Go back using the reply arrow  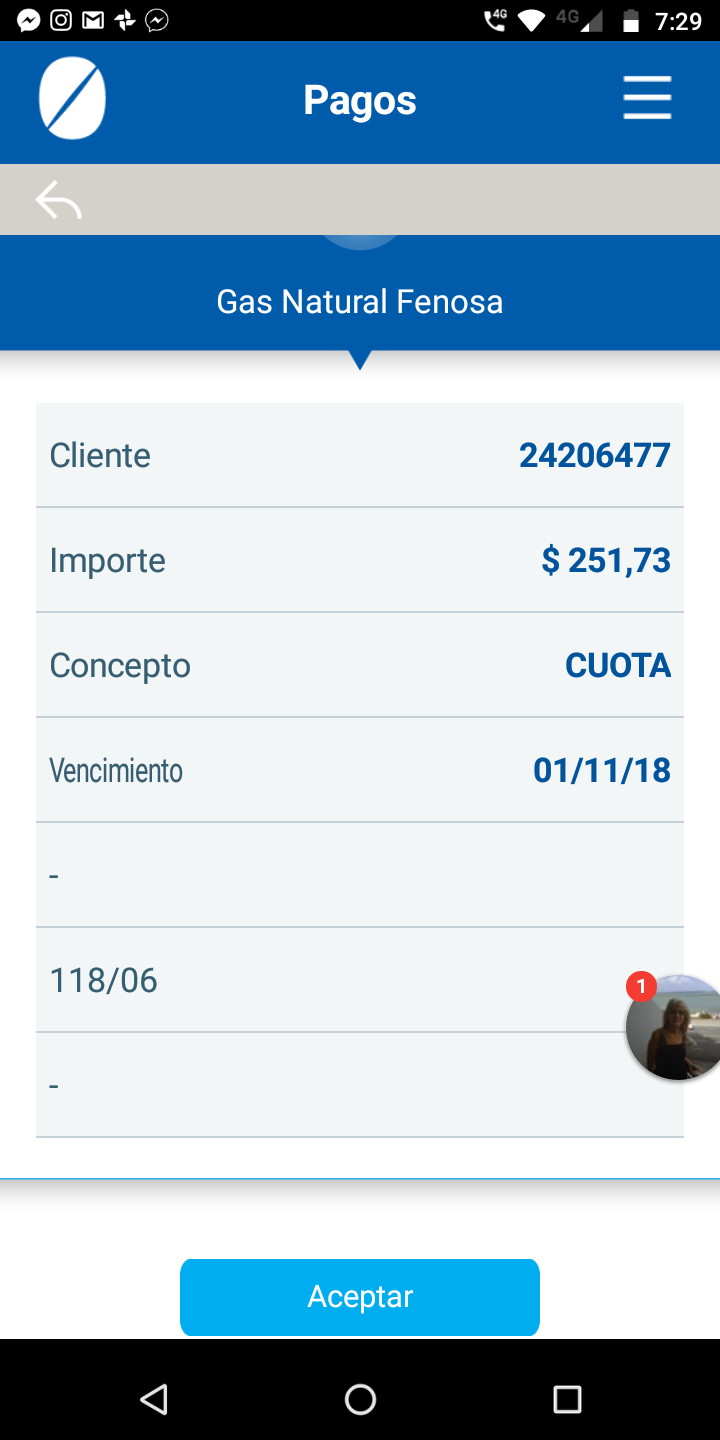coord(58,200)
